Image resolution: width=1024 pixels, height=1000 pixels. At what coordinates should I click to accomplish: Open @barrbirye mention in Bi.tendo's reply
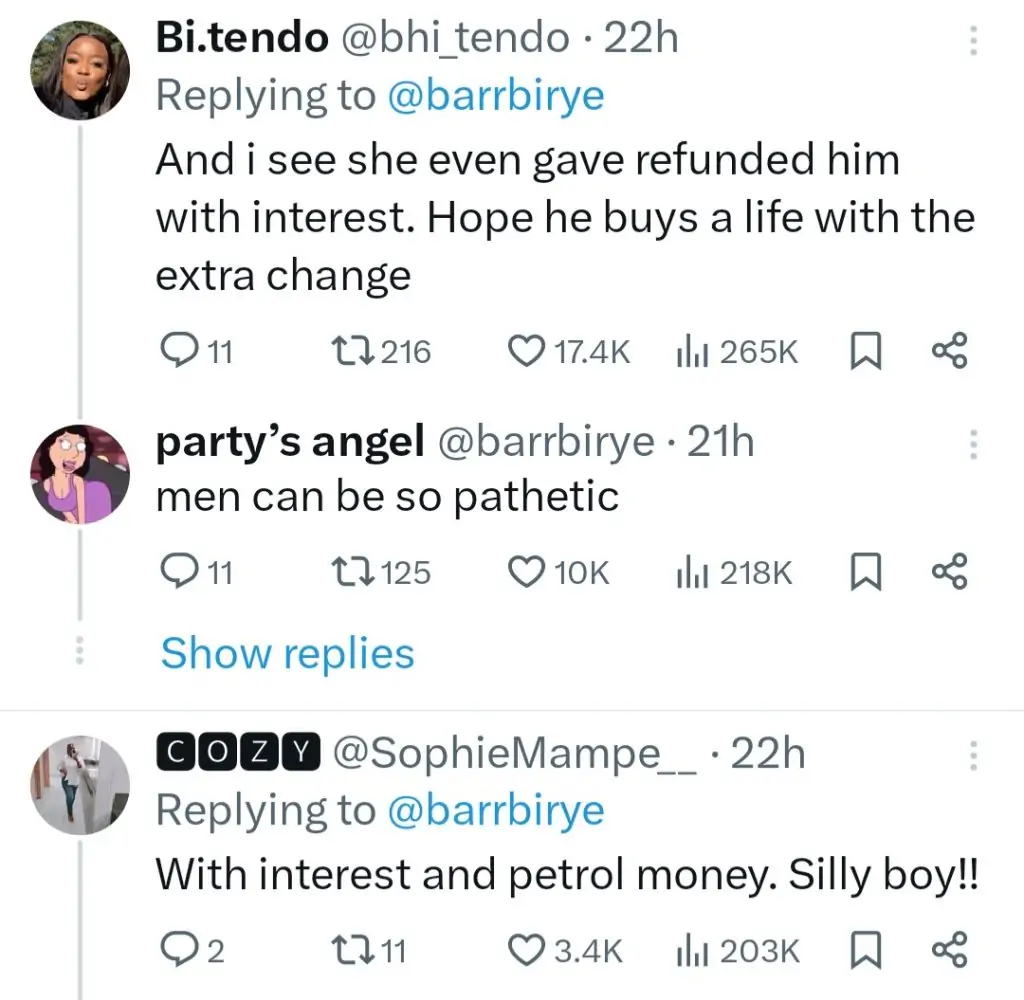(495, 95)
